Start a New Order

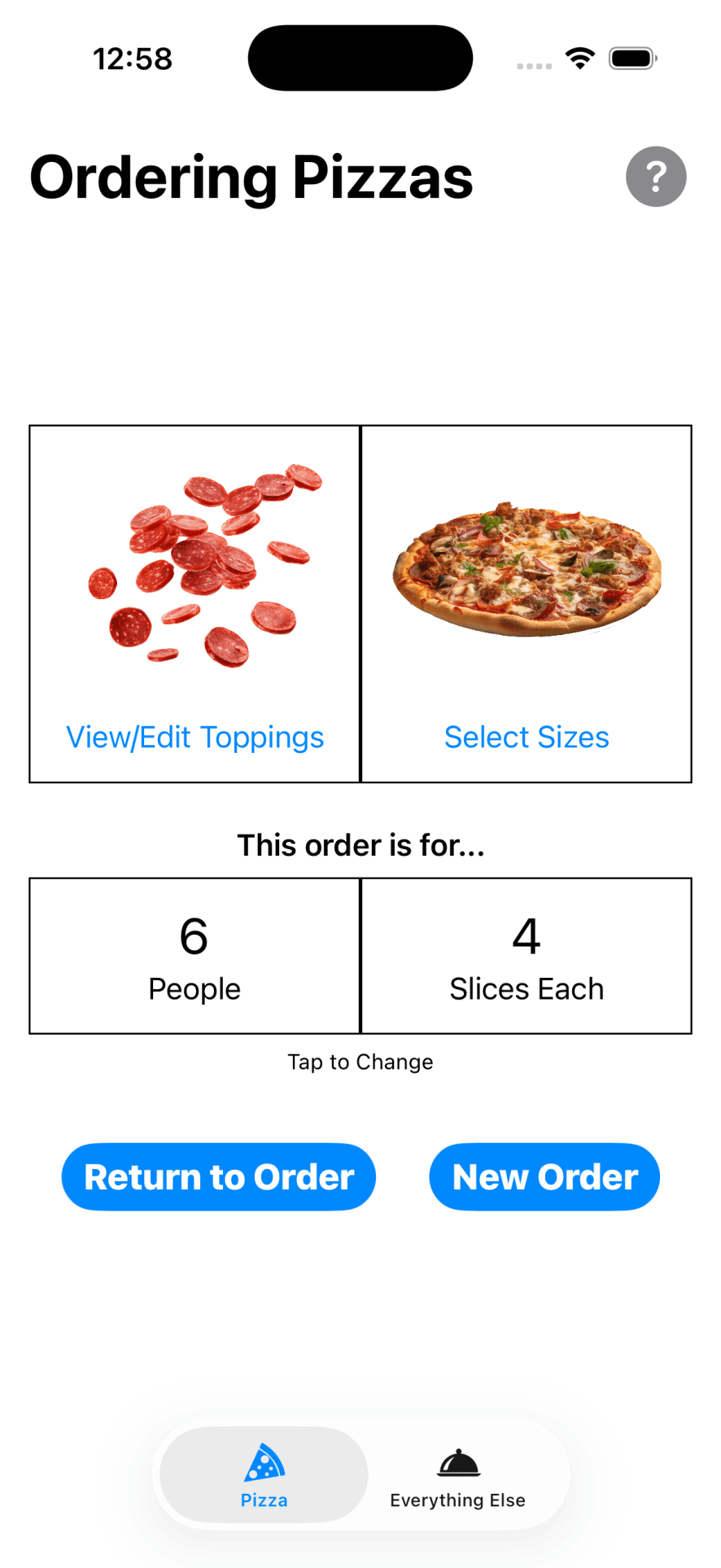(544, 1176)
